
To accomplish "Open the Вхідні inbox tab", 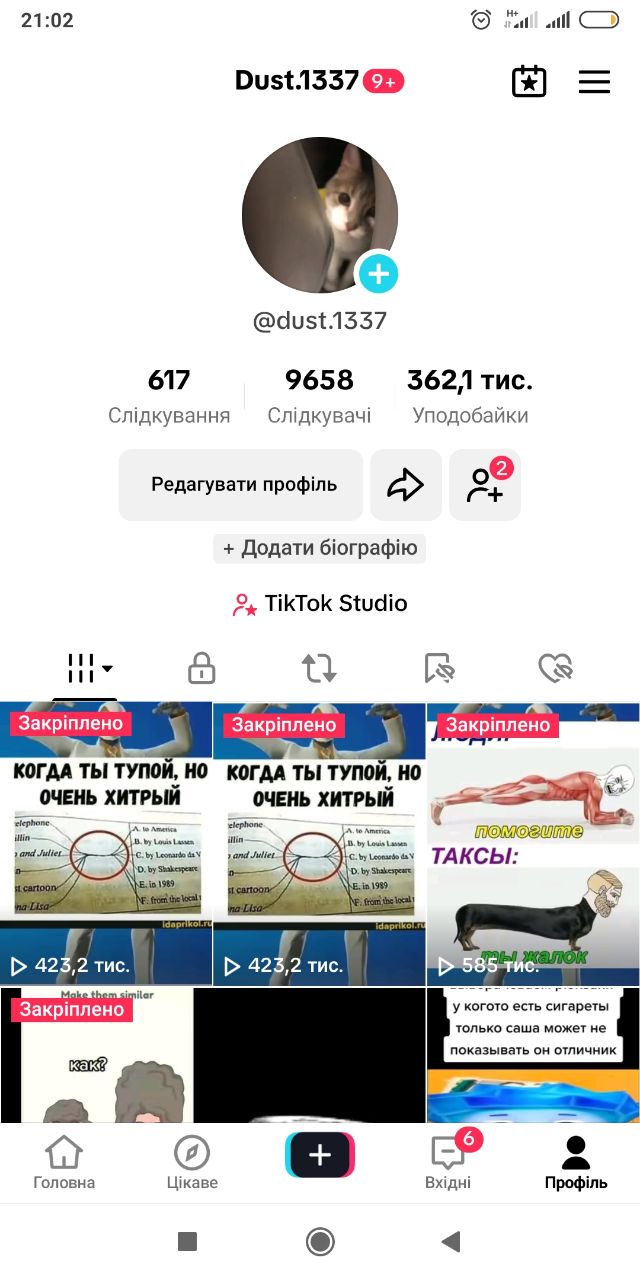I will coord(448,1162).
